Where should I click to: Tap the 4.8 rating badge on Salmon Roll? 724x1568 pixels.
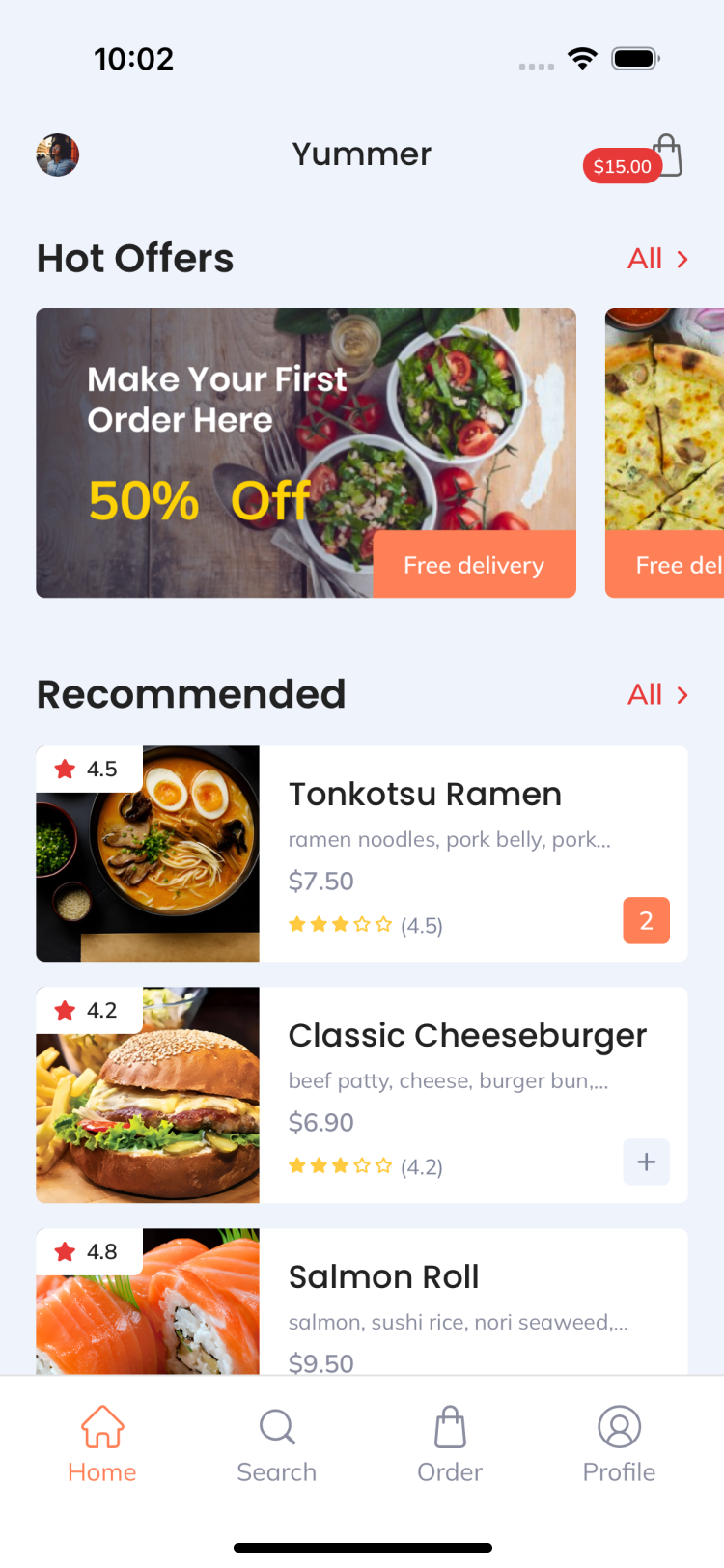click(88, 1251)
